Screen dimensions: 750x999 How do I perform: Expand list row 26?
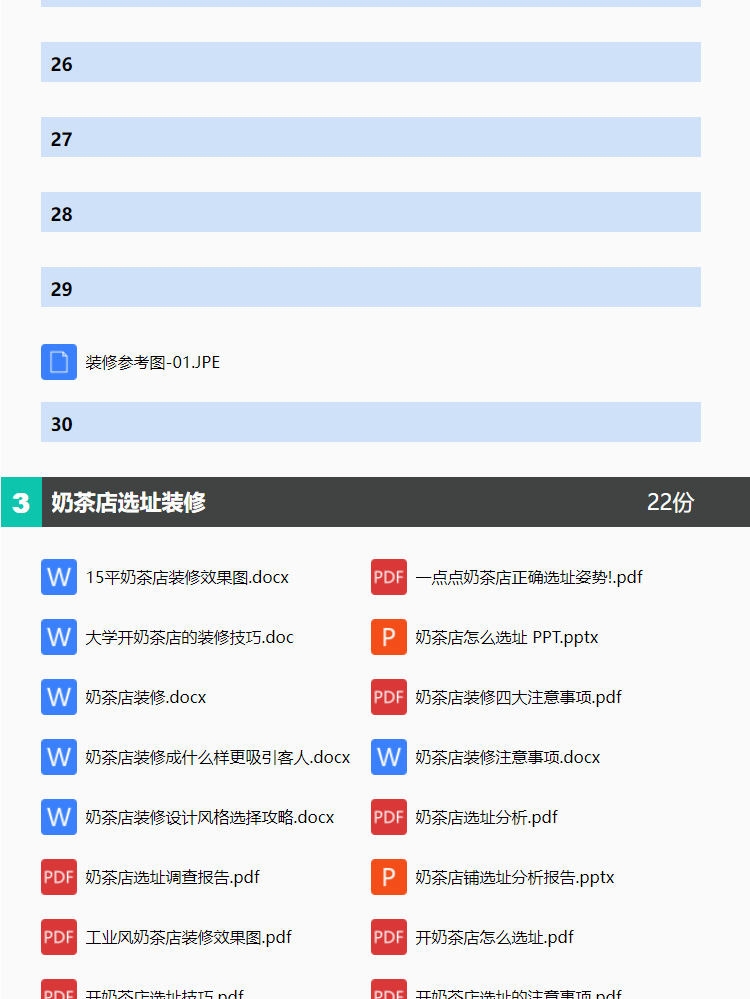[x=370, y=62]
